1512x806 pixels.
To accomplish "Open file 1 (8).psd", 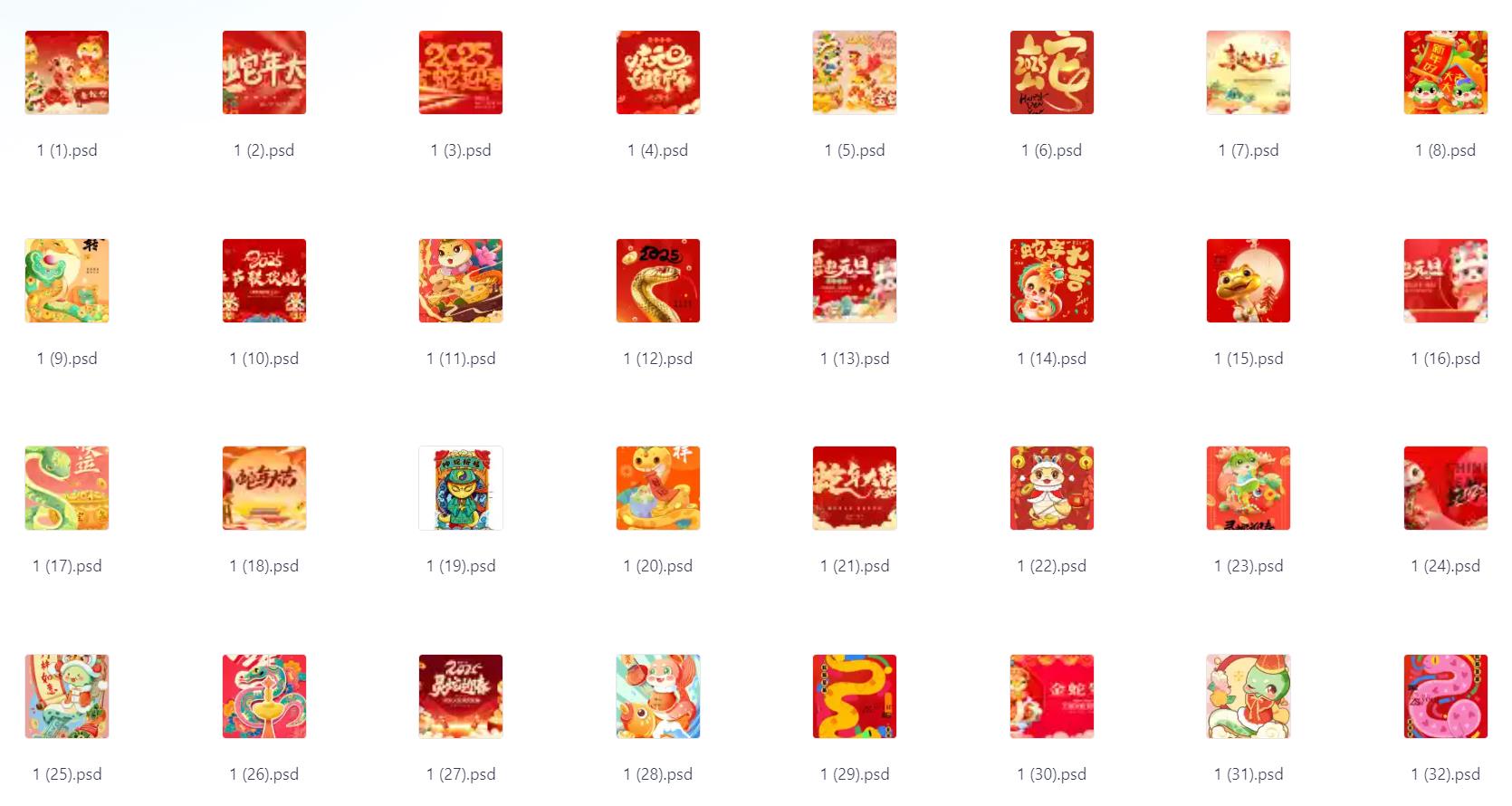I will pos(1445,72).
